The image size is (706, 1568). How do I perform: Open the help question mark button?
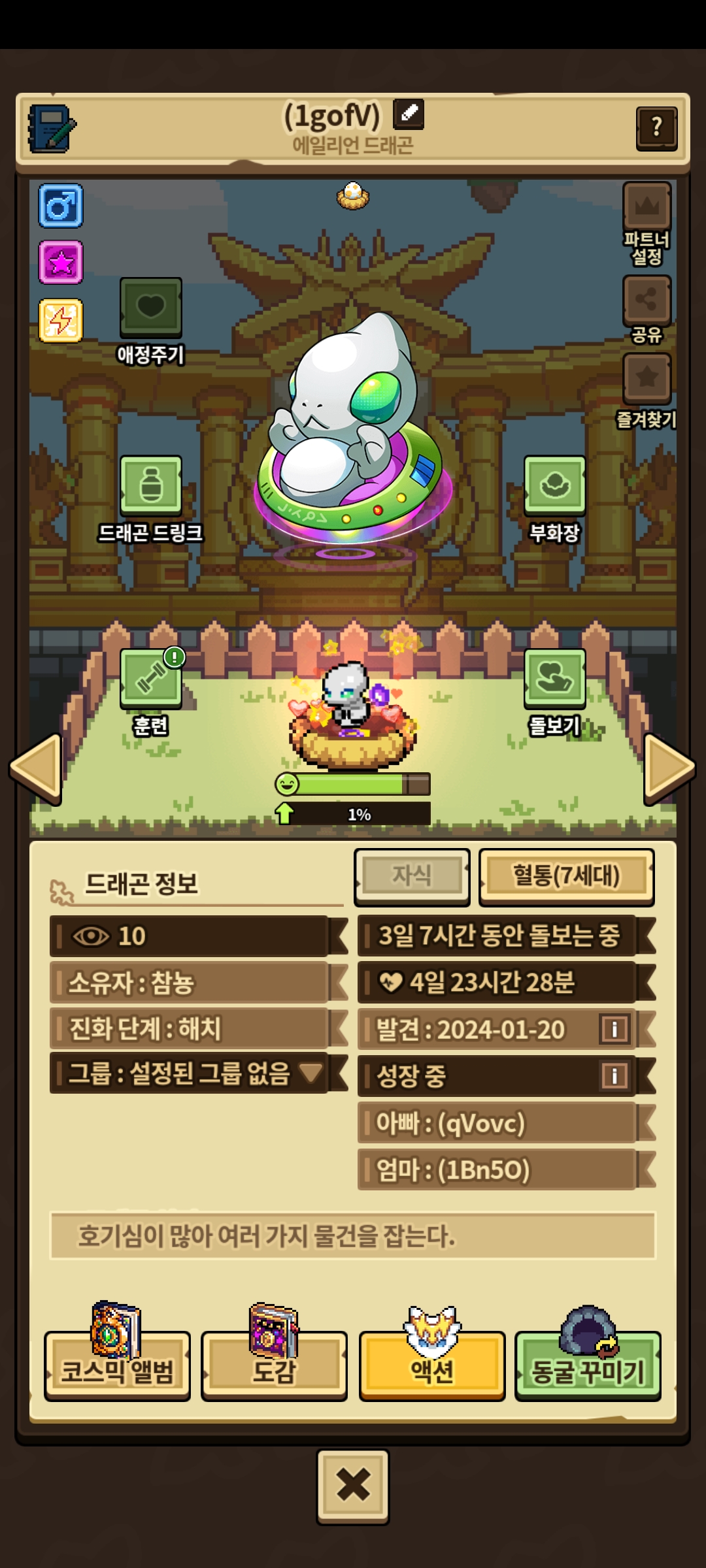point(656,127)
